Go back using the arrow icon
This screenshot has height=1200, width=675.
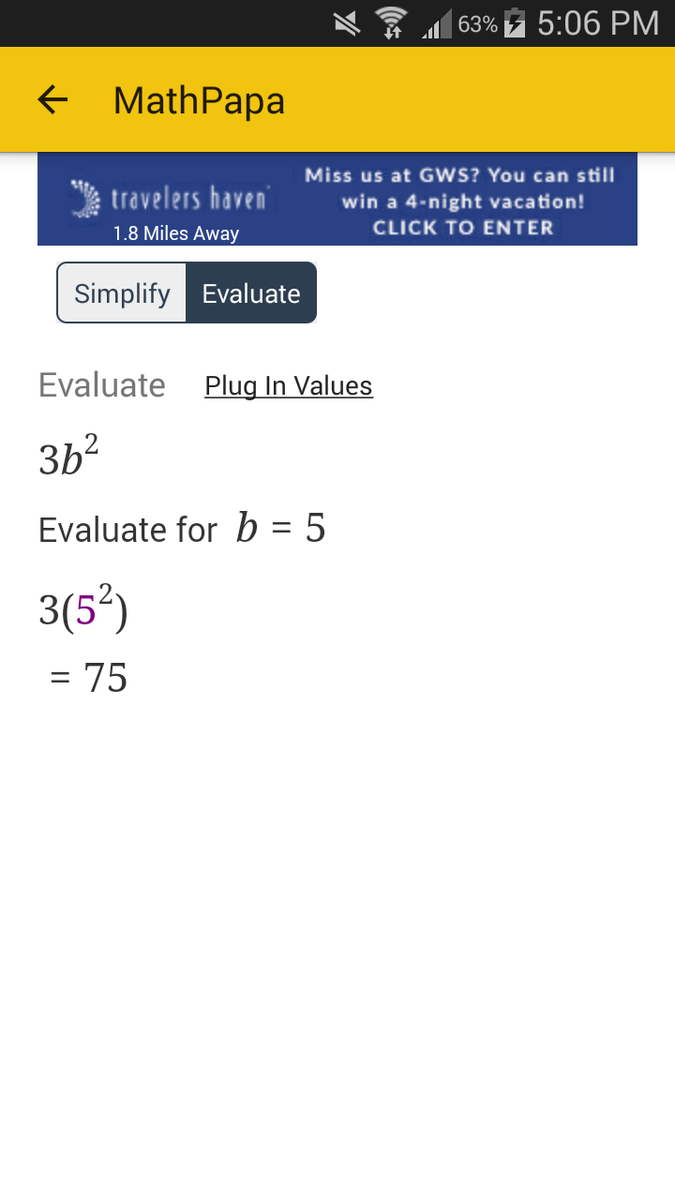[53, 100]
